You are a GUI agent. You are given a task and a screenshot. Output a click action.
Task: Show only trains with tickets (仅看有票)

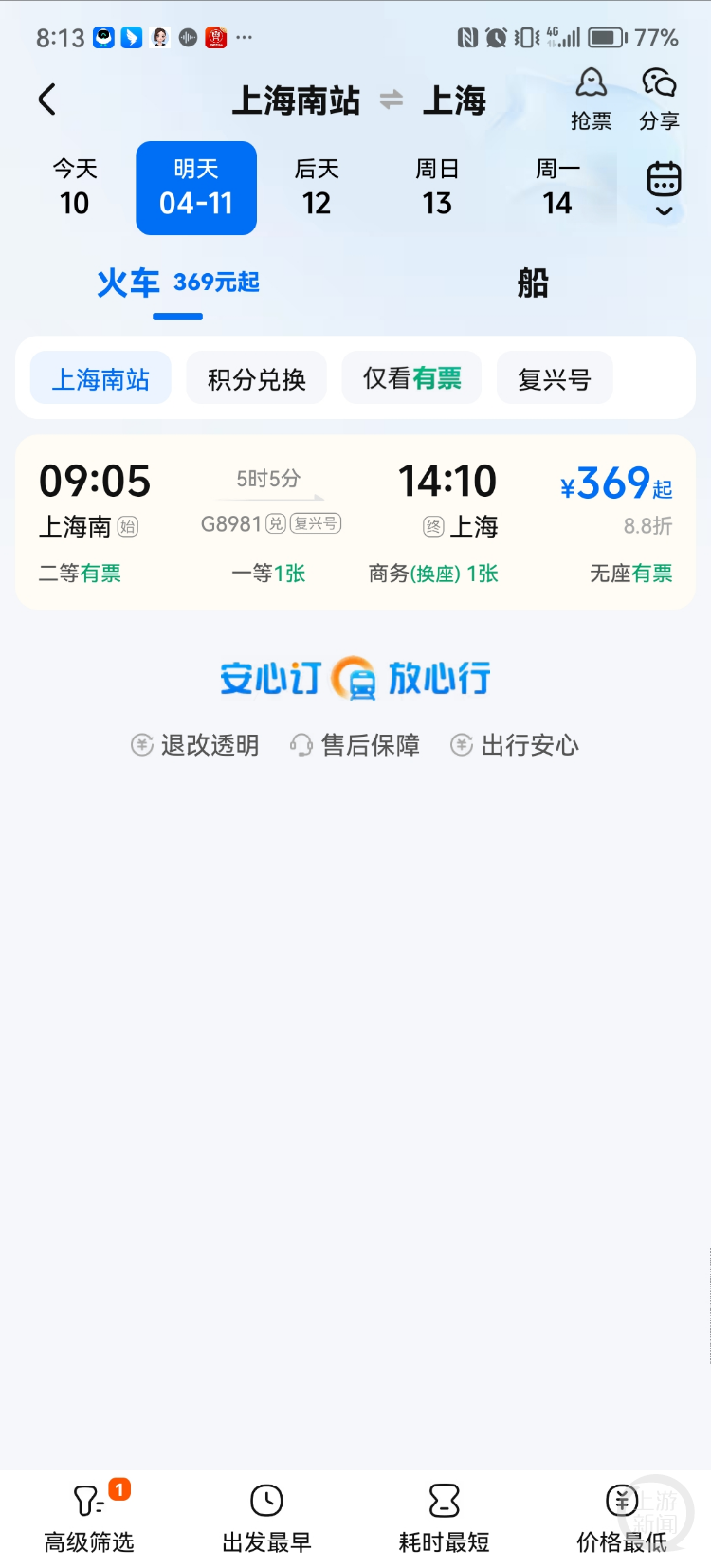(411, 379)
